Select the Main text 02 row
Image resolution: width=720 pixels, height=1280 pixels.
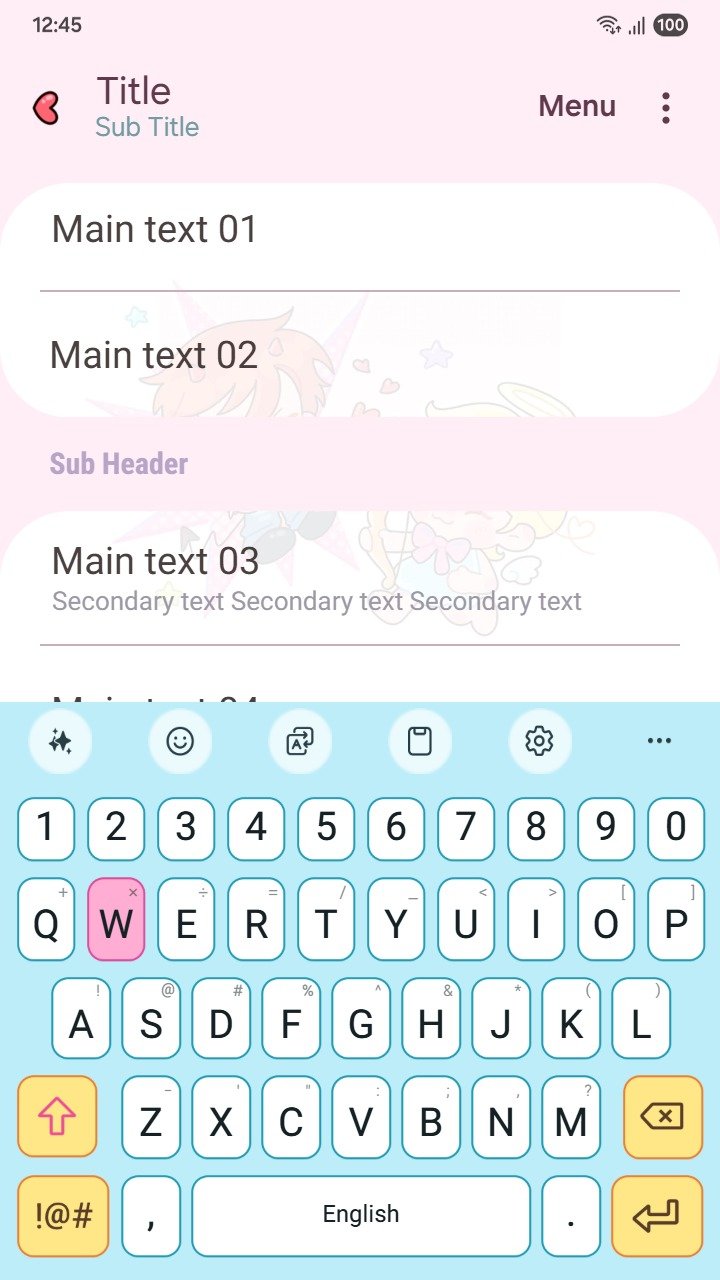click(360, 354)
